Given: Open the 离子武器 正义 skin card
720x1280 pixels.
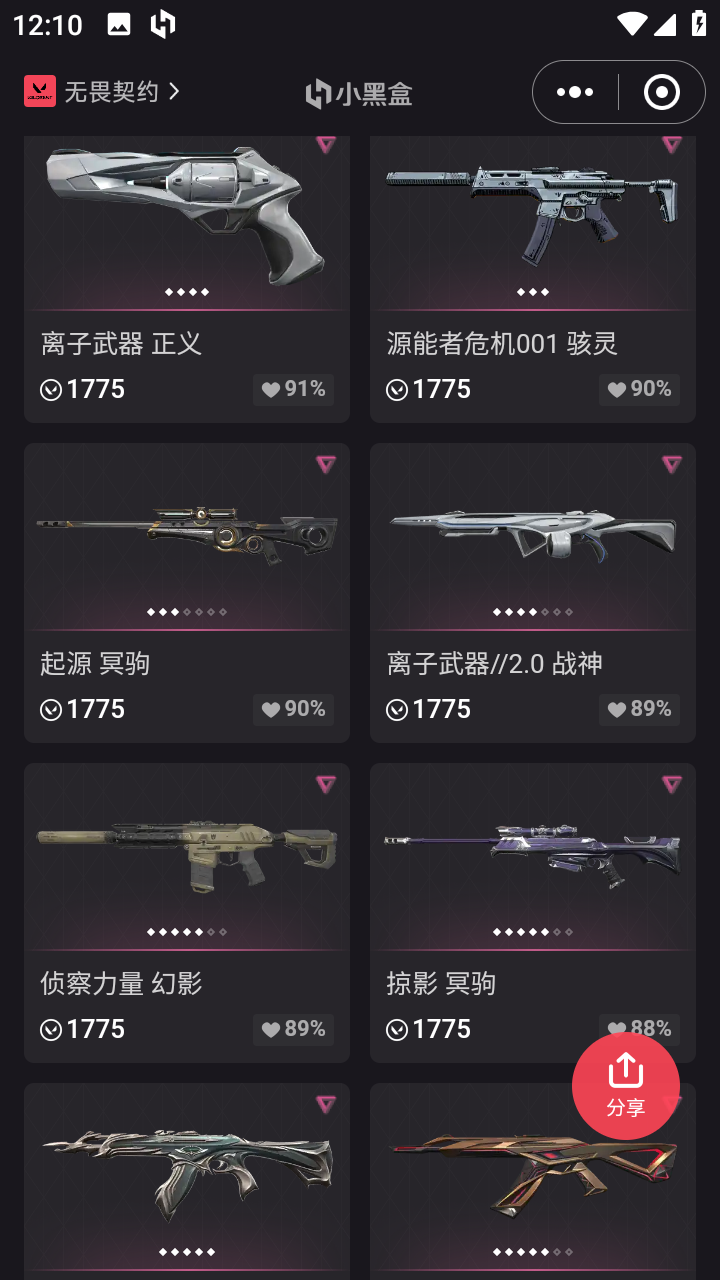Looking at the screenshot, I should (x=187, y=279).
